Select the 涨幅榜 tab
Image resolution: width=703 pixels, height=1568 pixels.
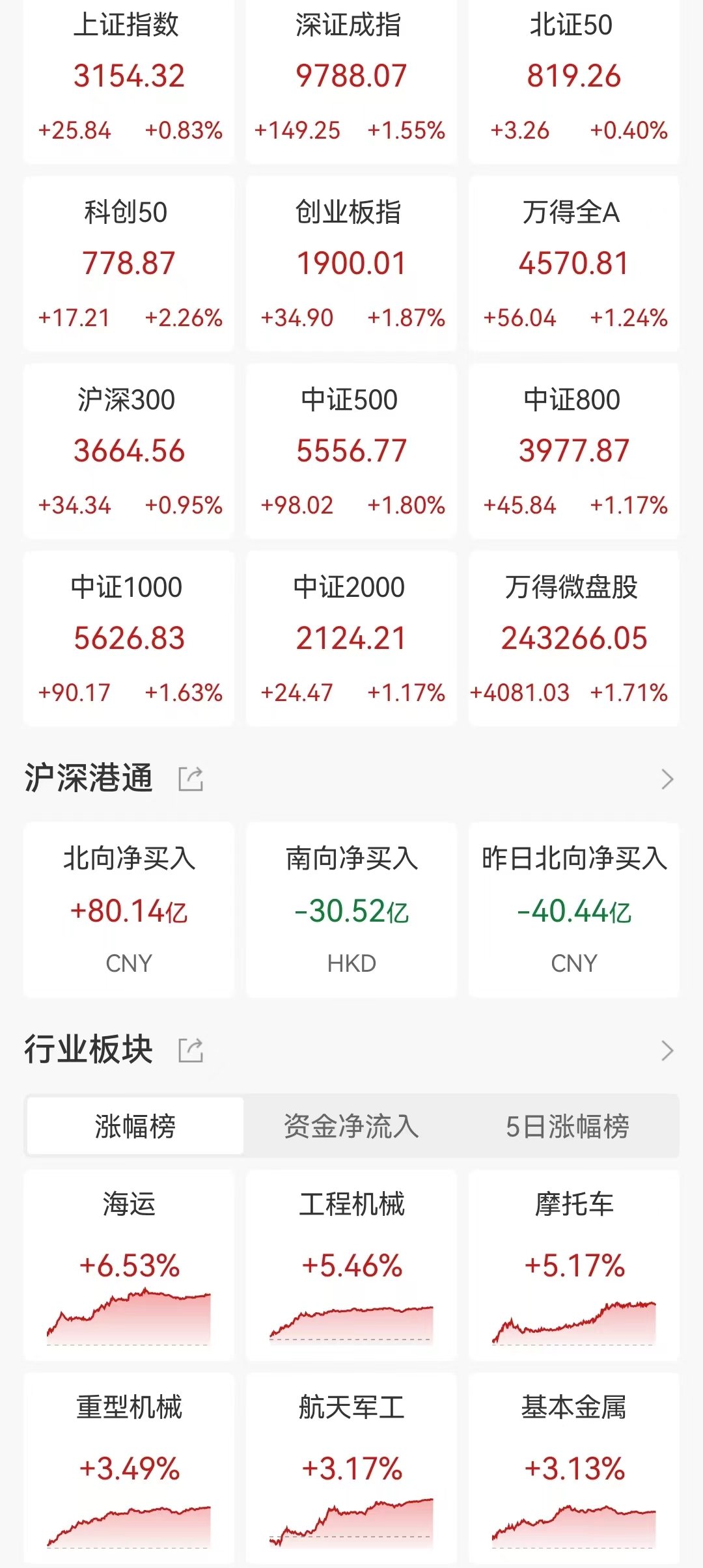click(x=135, y=1126)
